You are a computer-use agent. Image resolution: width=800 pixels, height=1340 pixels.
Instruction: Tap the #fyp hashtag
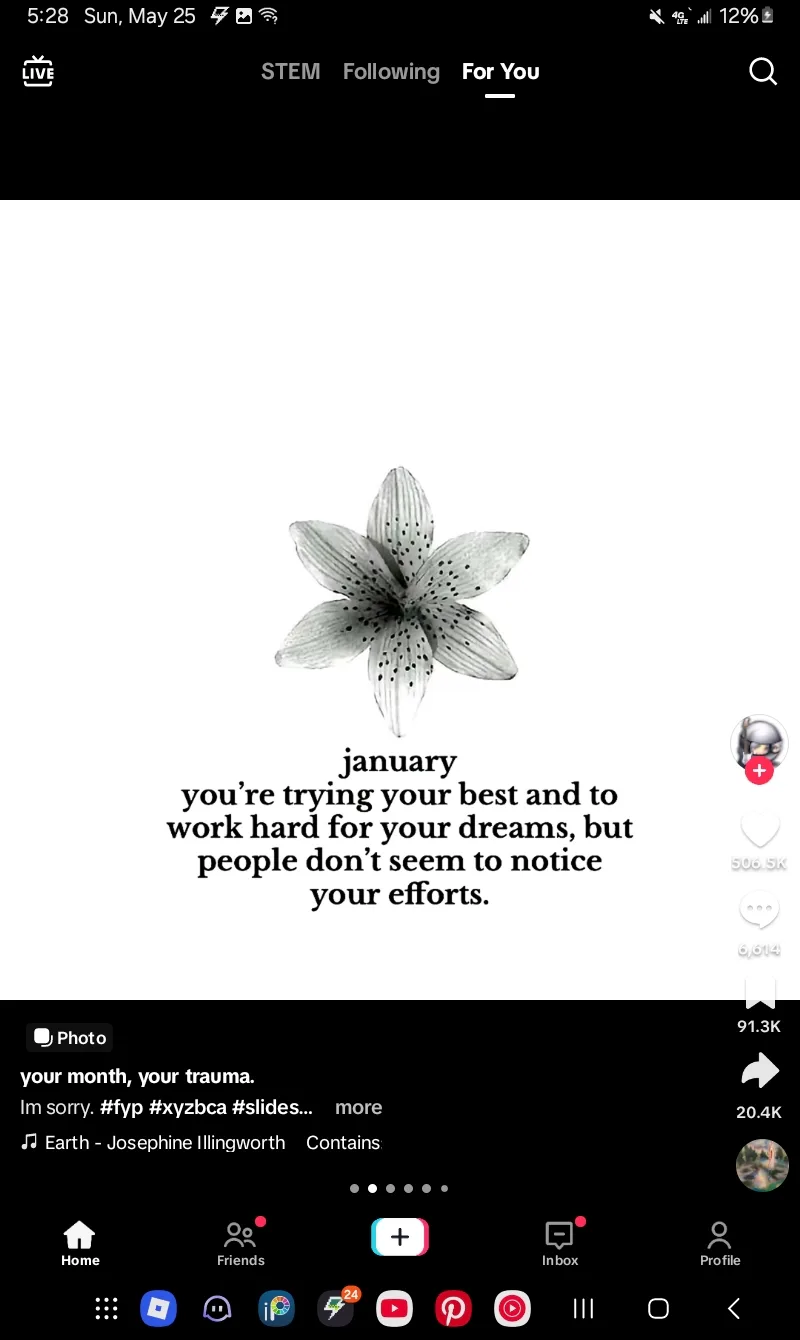click(122, 1108)
